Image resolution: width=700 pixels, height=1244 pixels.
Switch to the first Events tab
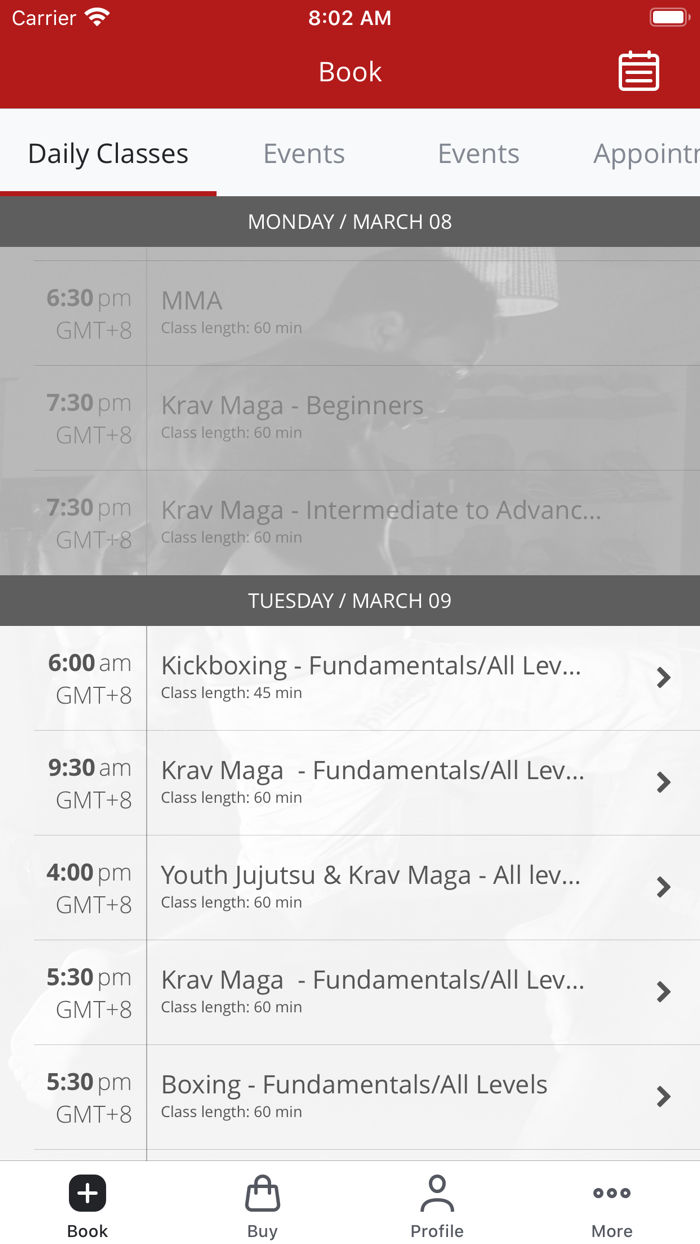pos(303,153)
